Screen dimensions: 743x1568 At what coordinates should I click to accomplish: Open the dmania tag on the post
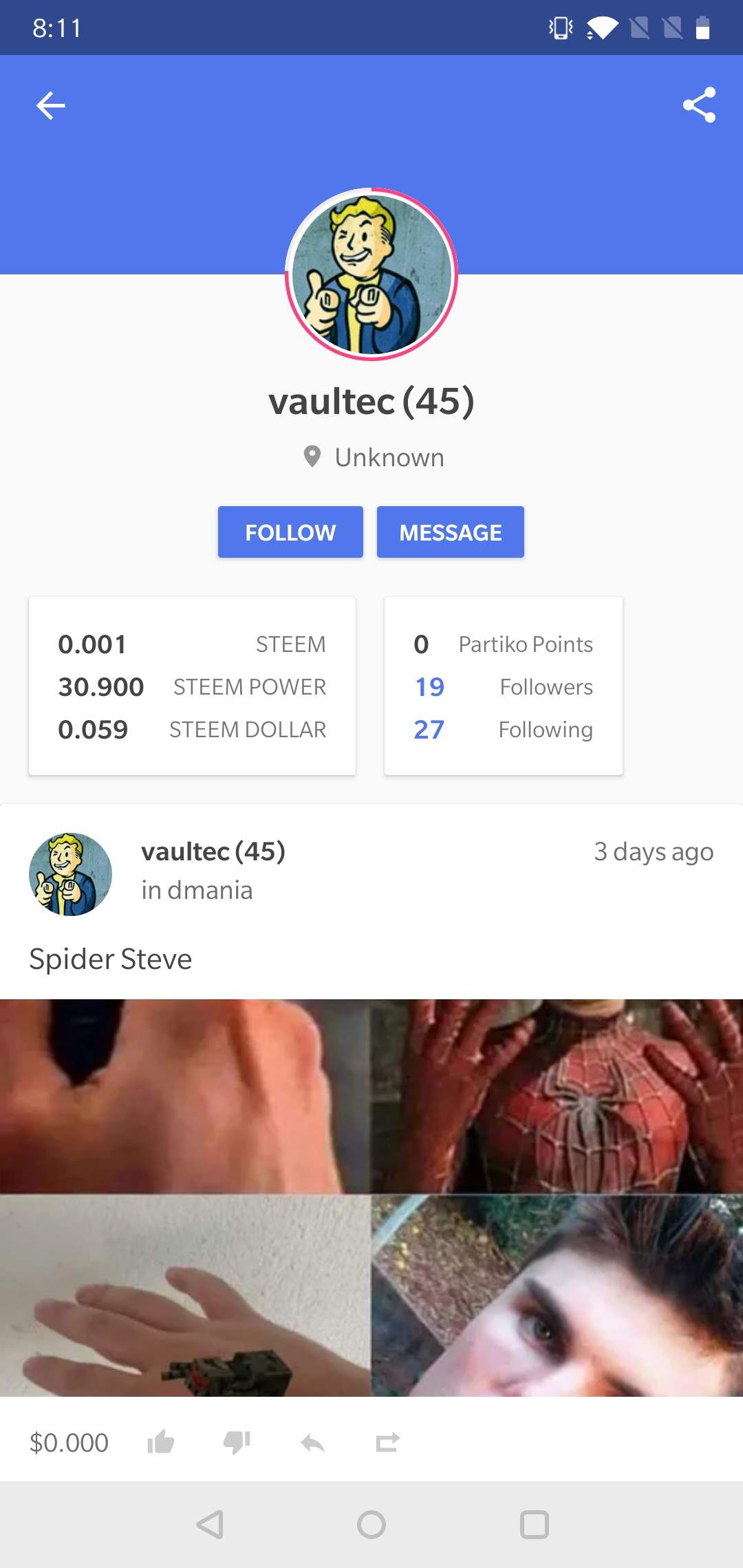(x=209, y=891)
